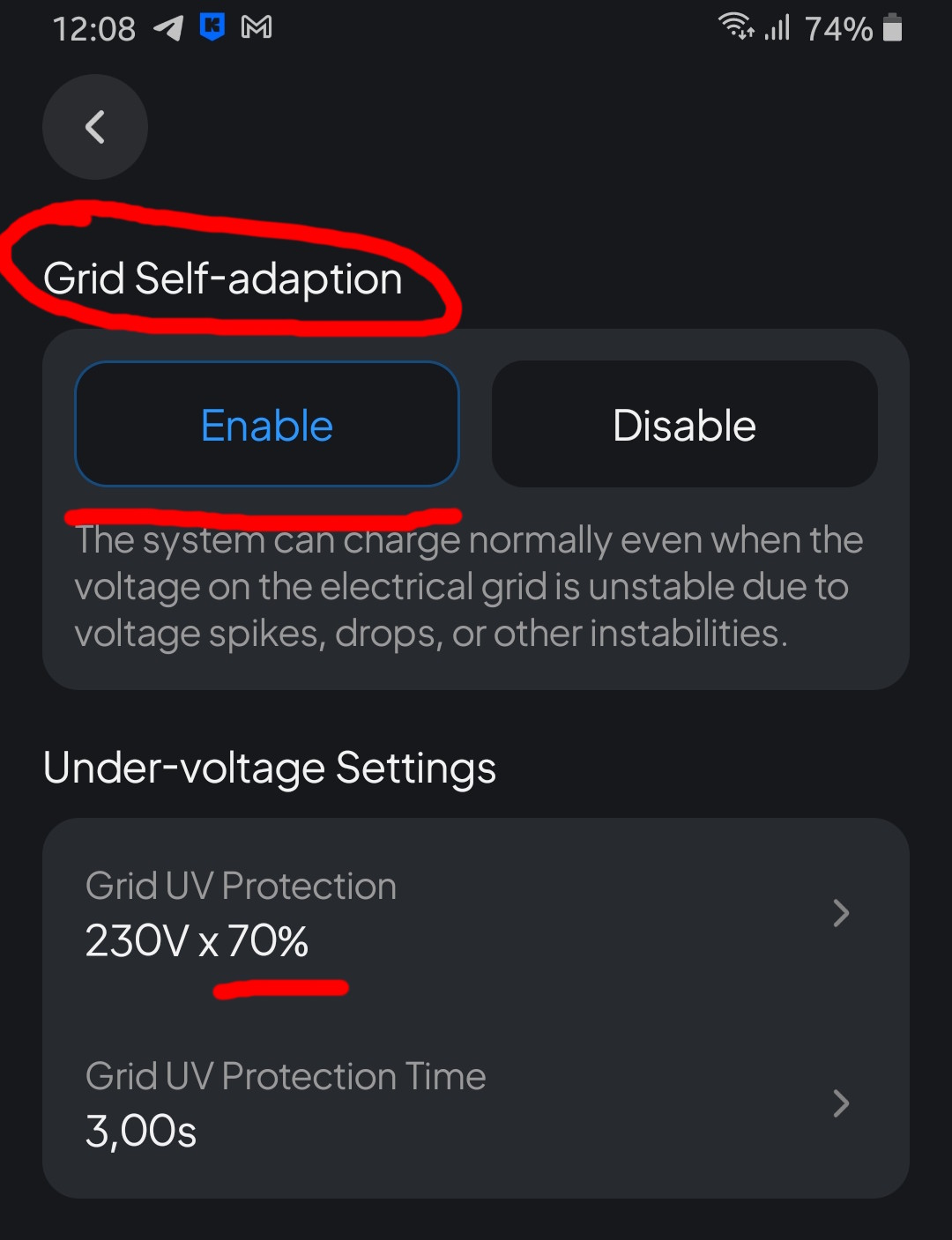Open Grid UV Protection Time setting

476,1103
